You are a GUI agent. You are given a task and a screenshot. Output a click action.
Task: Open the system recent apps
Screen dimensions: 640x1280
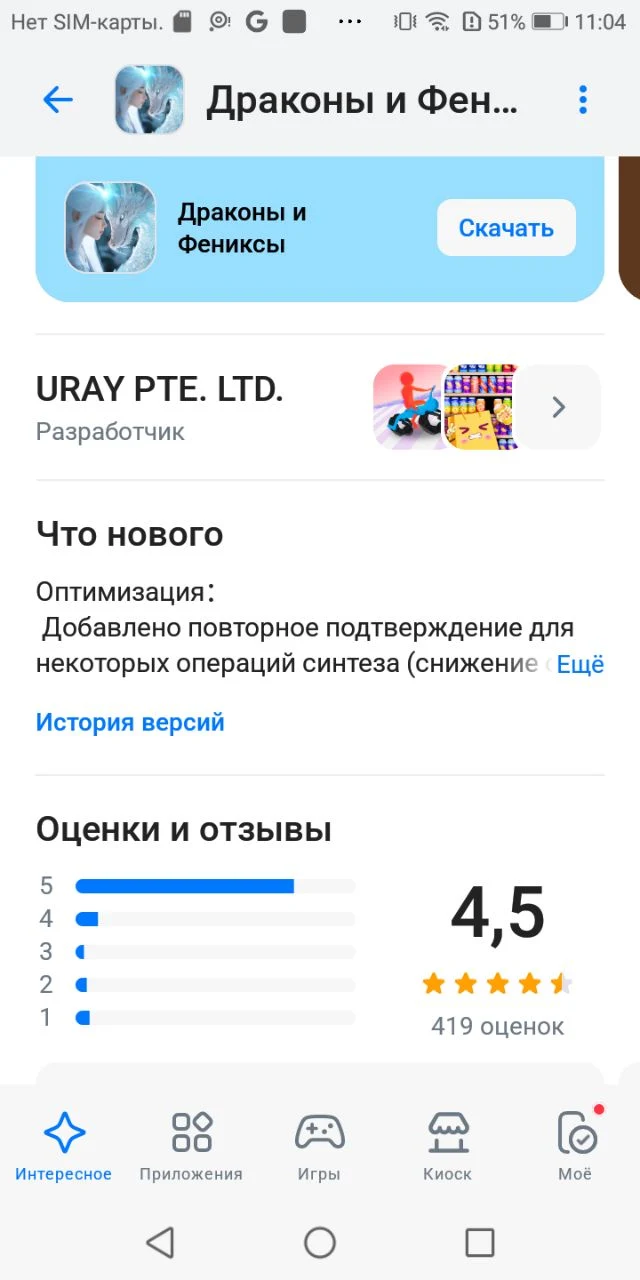click(480, 1242)
